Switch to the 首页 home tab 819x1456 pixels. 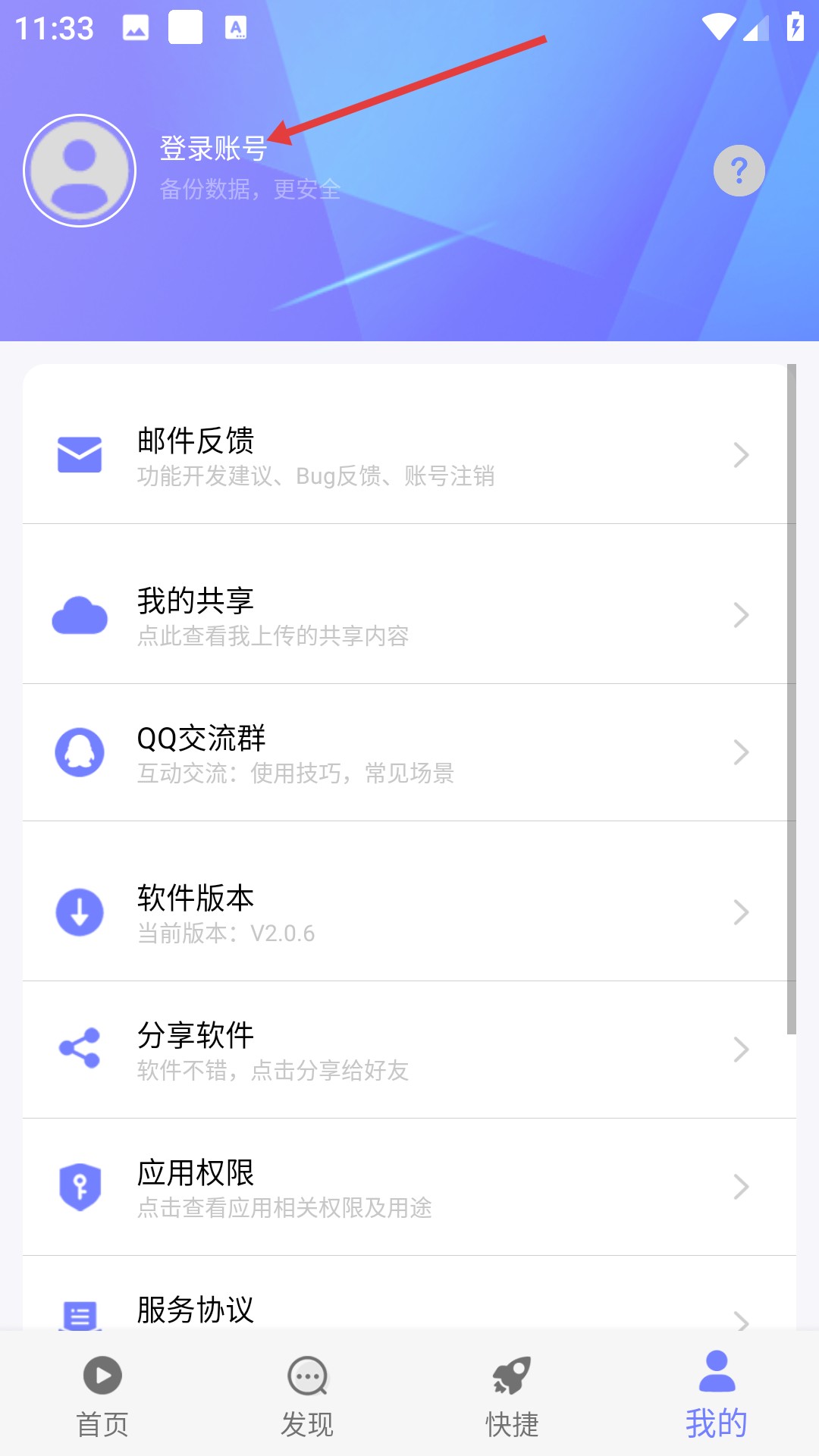[102, 1397]
